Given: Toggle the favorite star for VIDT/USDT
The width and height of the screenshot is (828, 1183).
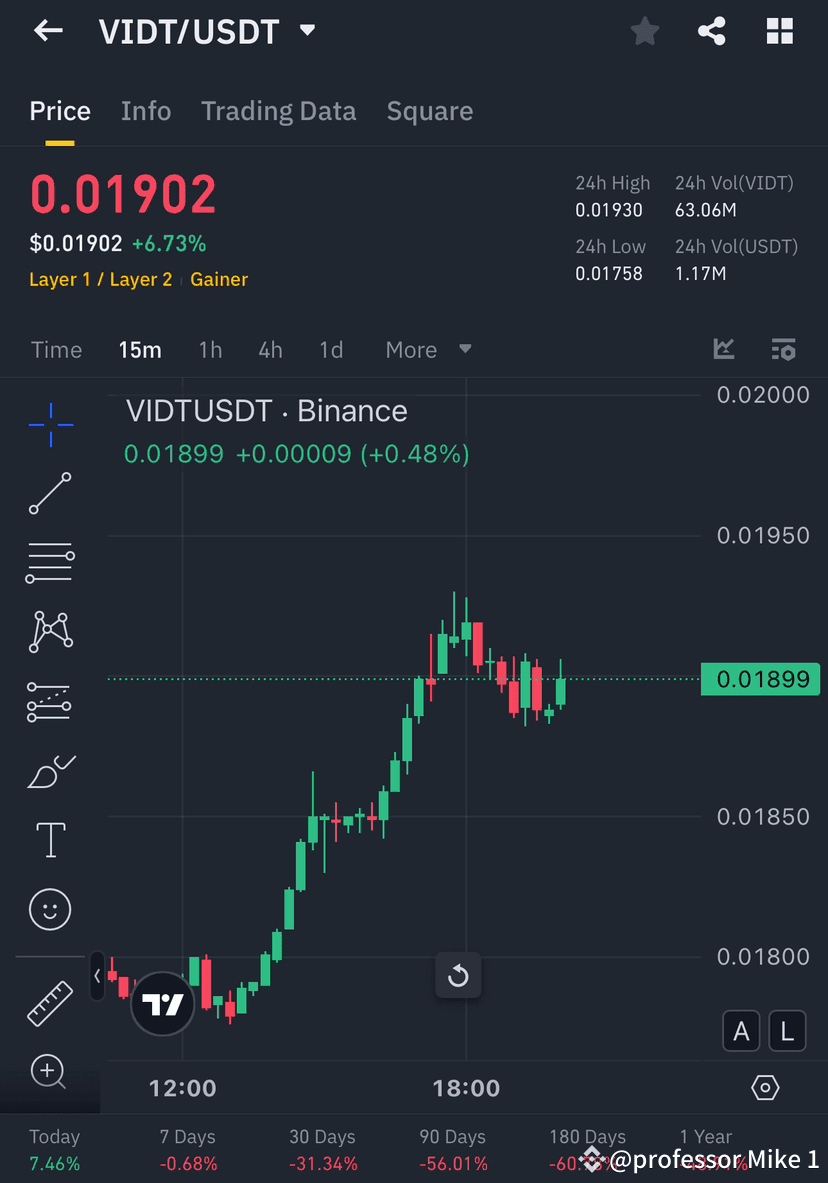Looking at the screenshot, I should [x=644, y=31].
